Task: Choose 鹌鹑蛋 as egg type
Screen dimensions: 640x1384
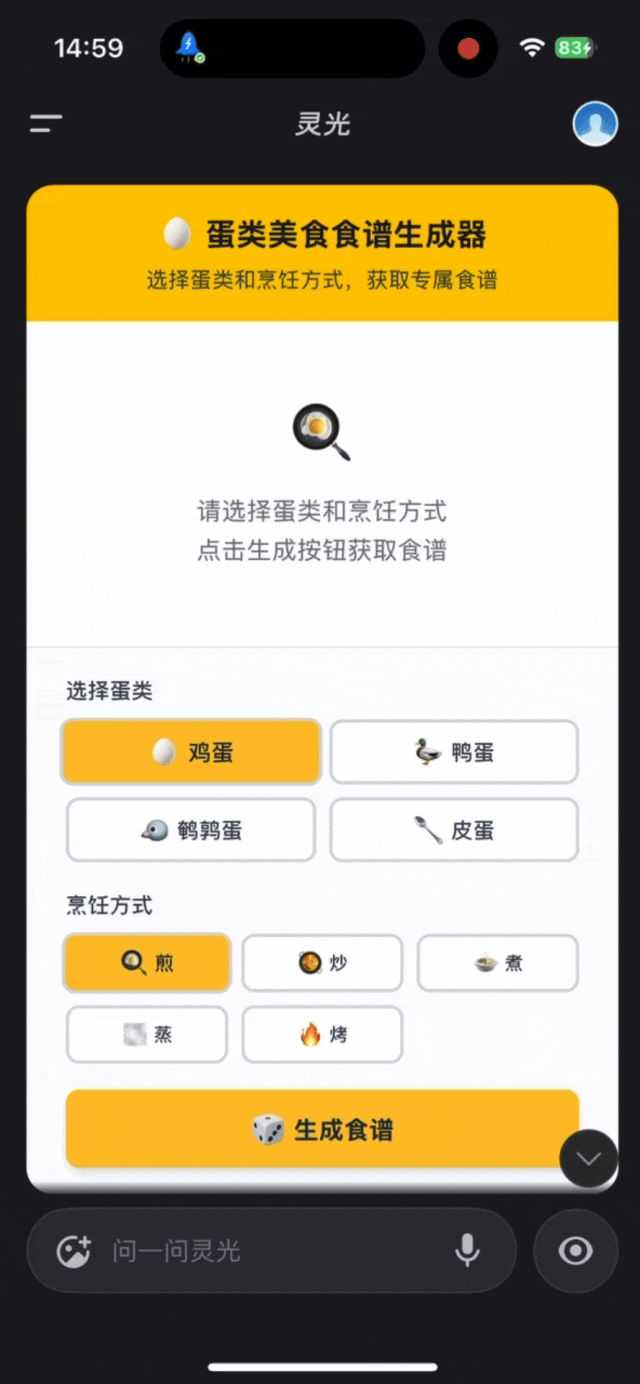Action: [x=191, y=830]
